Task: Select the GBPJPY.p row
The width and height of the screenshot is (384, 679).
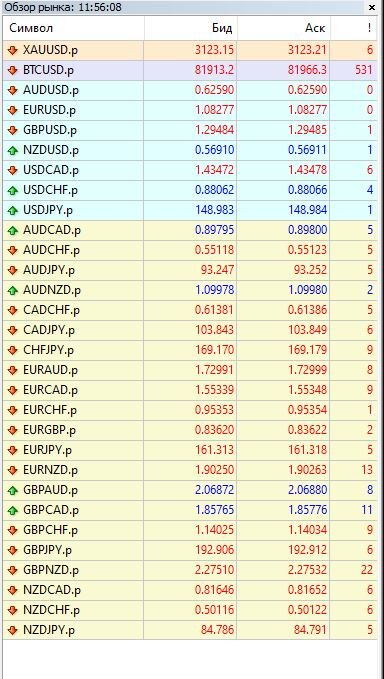Action: 190,550
